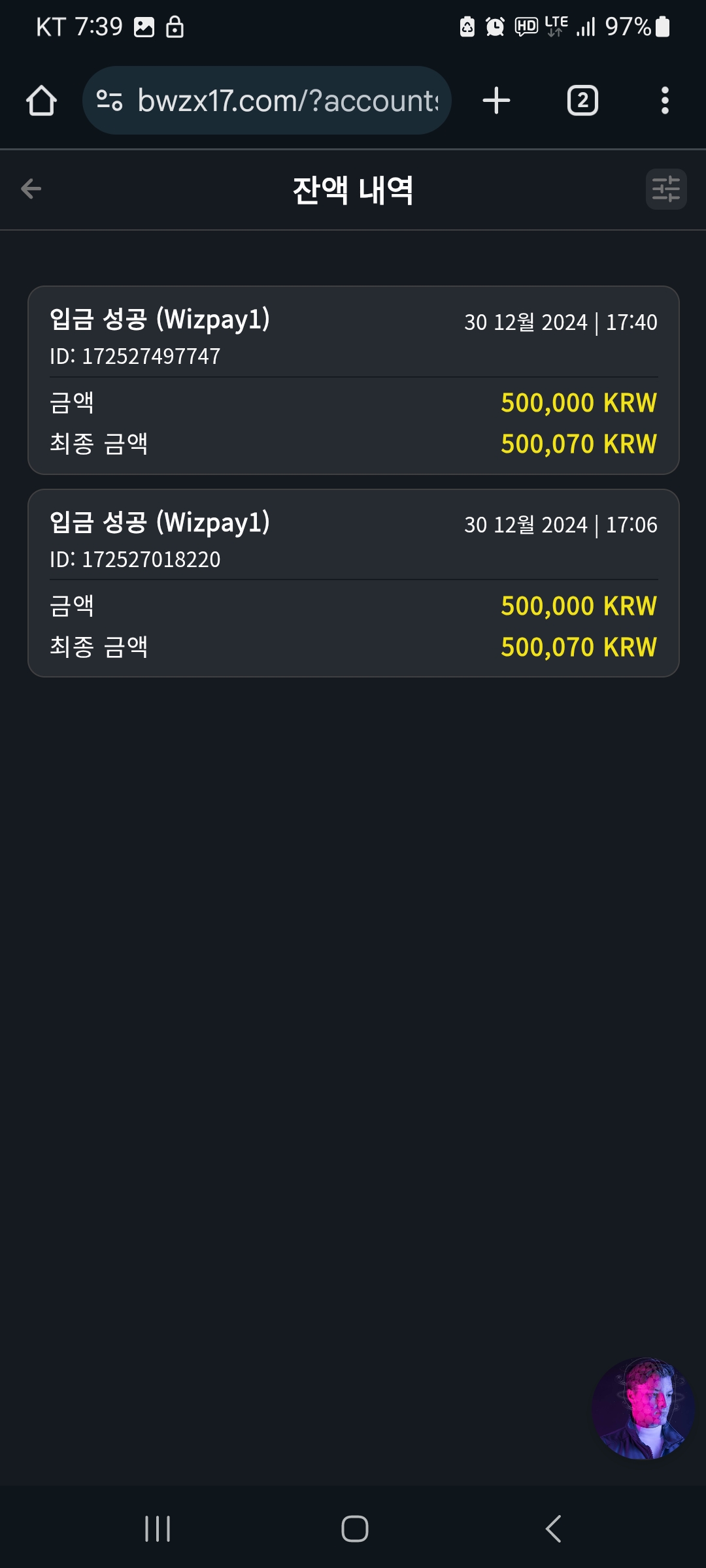706x1568 pixels.
Task: Tap the site info icon in address bar
Action: pyautogui.click(x=109, y=101)
